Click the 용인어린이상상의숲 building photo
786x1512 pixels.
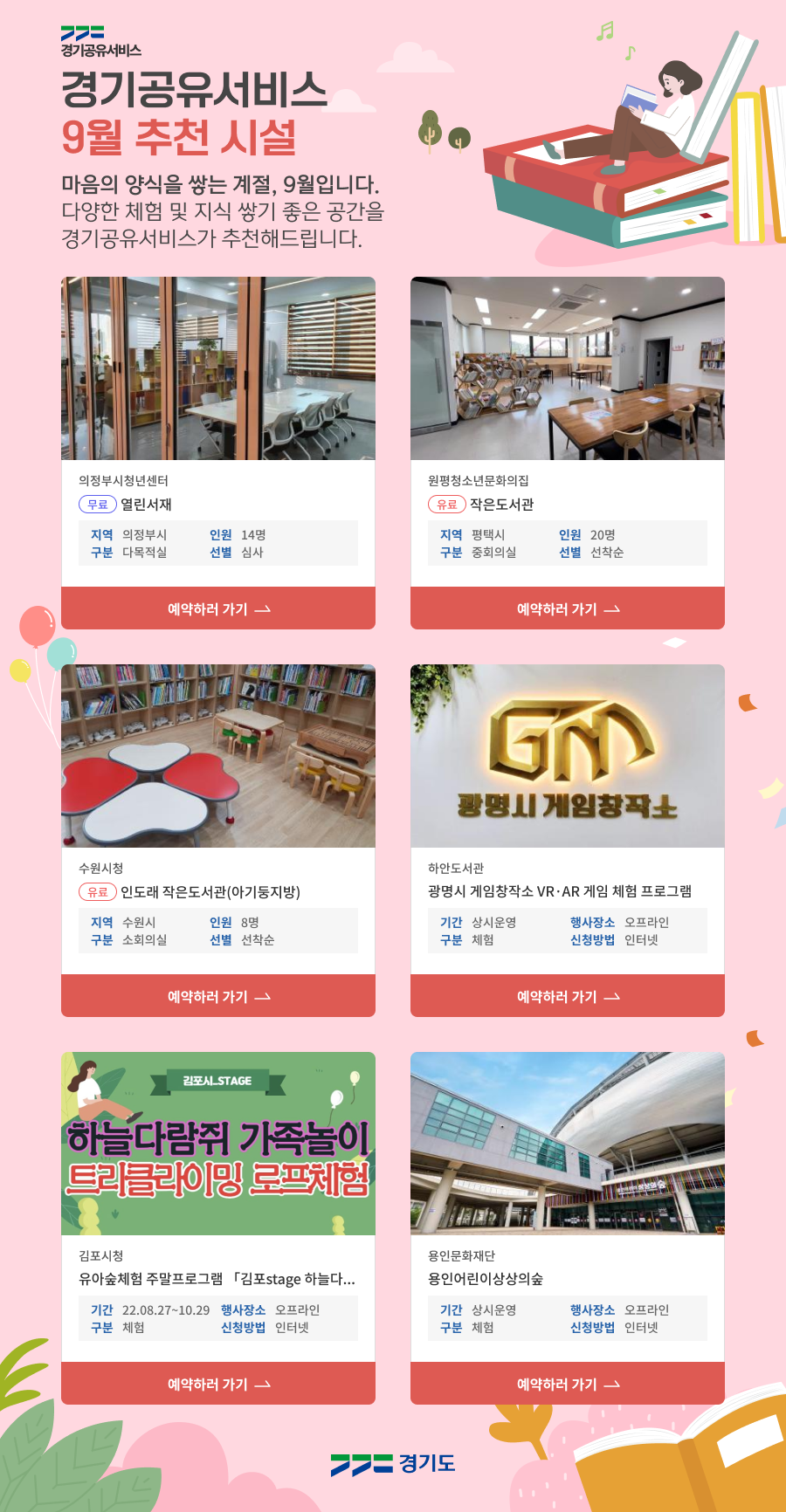coord(567,1144)
